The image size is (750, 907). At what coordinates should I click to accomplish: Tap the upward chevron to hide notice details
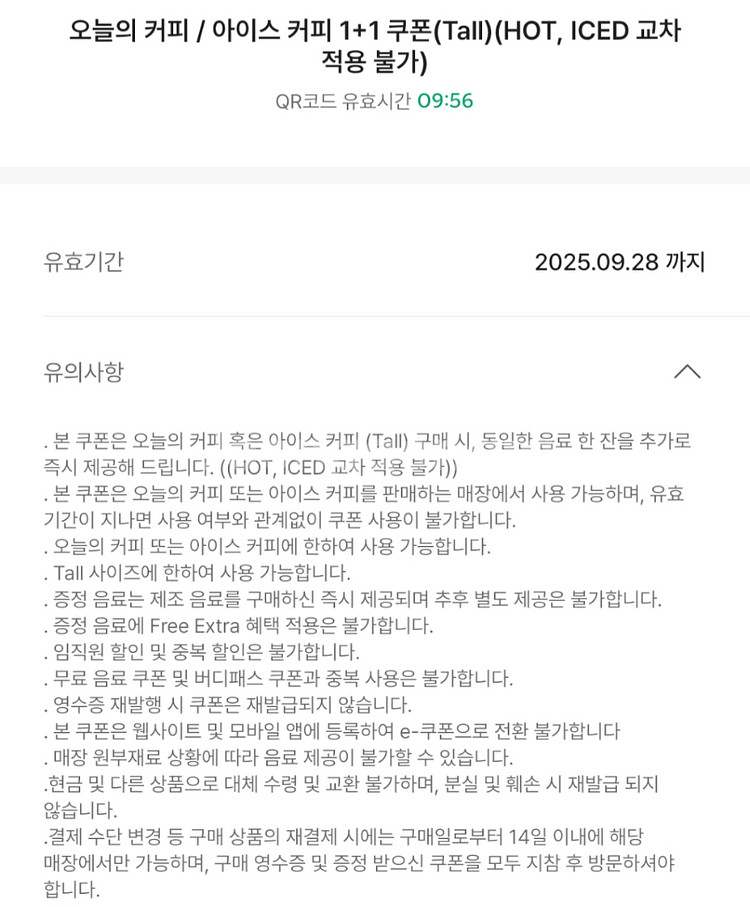688,371
